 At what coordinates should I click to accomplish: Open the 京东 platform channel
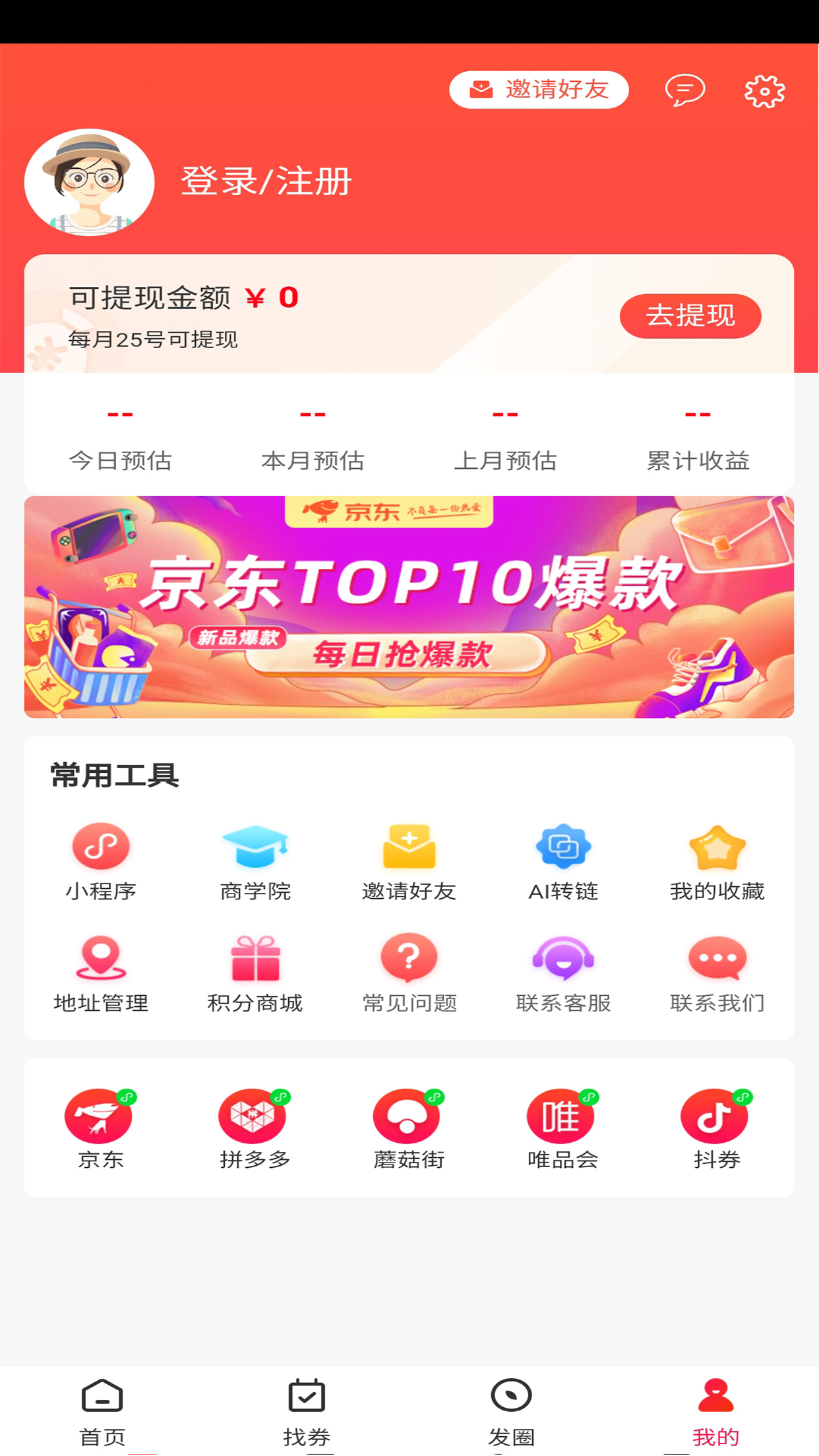(100, 1116)
